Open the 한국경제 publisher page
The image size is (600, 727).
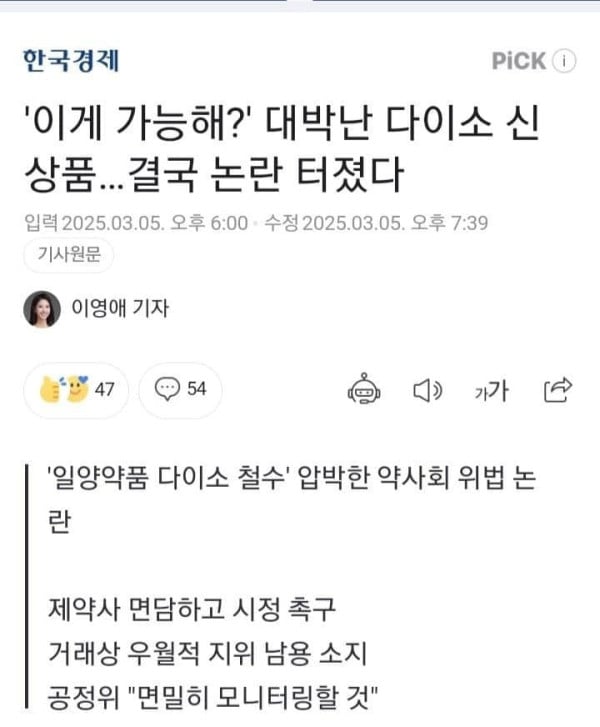pyautogui.click(x=71, y=60)
